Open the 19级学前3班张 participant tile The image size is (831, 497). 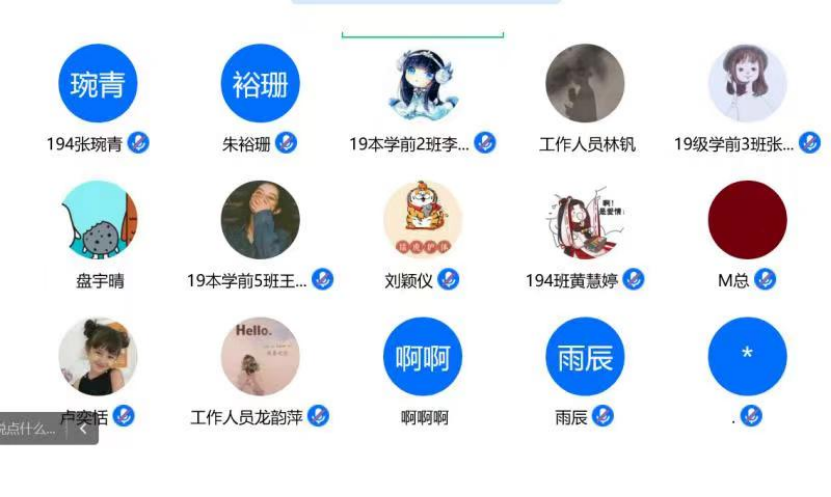[x=747, y=83]
